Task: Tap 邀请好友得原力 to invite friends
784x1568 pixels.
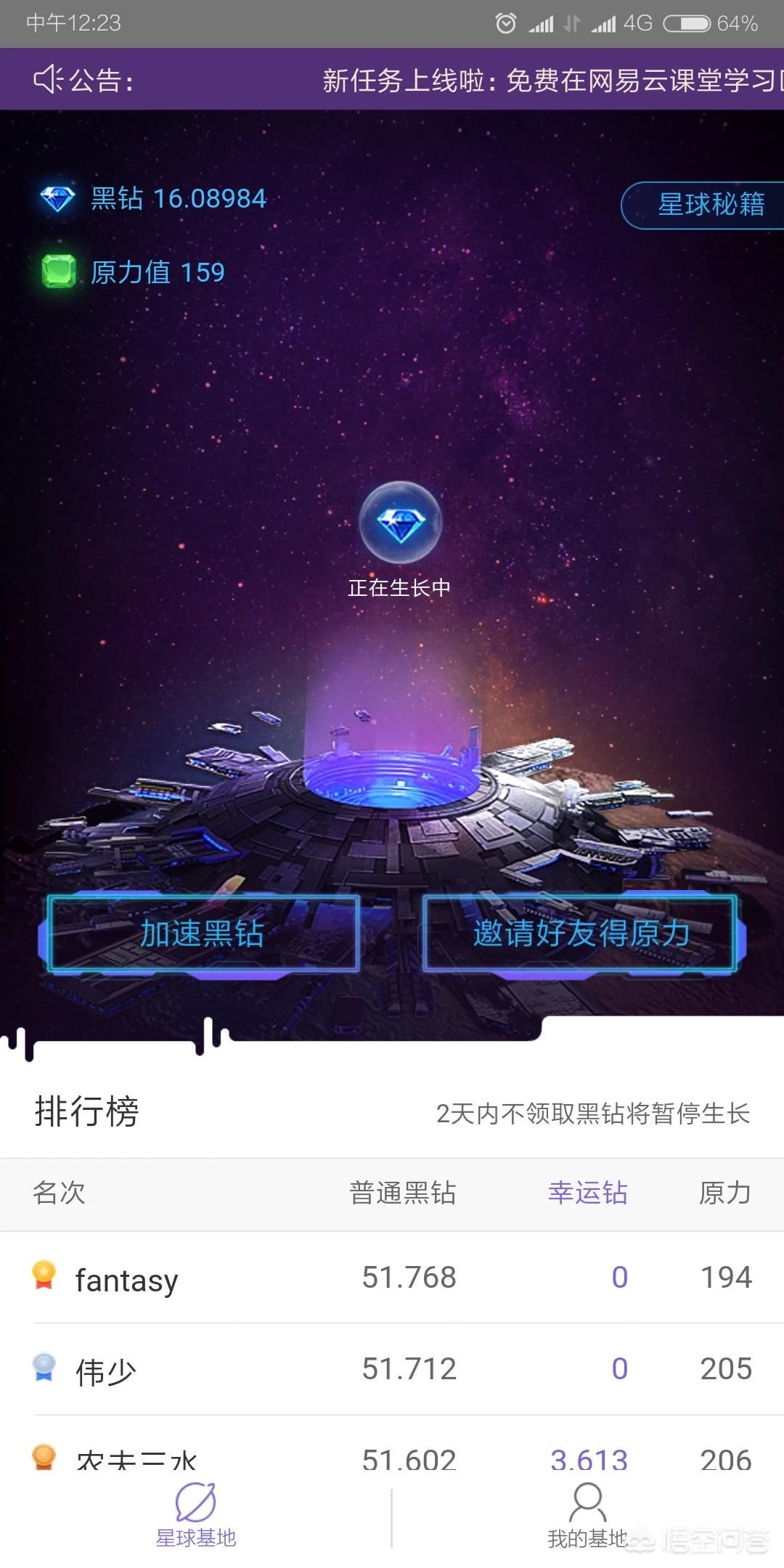Action: click(581, 934)
